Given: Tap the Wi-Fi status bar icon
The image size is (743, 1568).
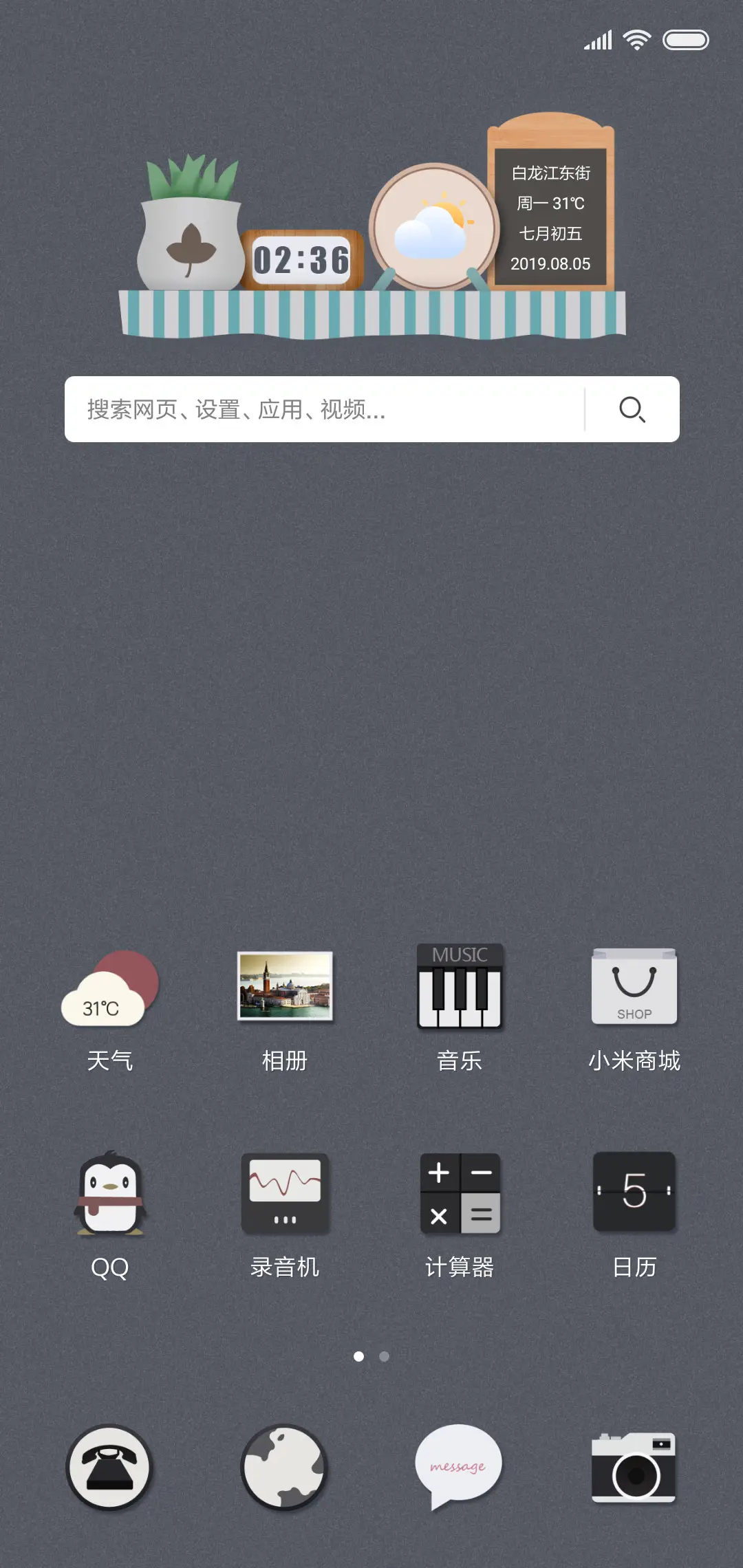Looking at the screenshot, I should 636,39.
